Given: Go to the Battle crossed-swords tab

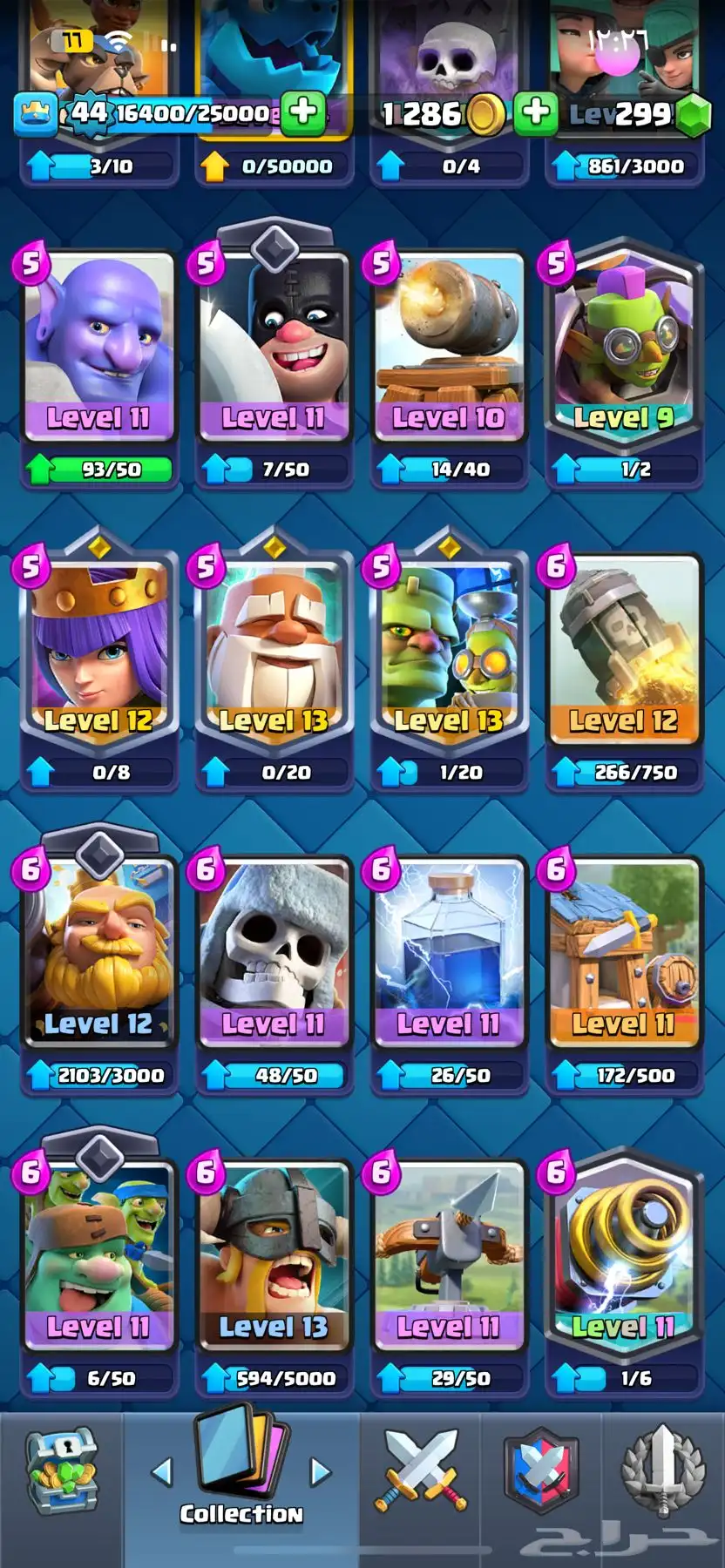Looking at the screenshot, I should coord(422,1472).
